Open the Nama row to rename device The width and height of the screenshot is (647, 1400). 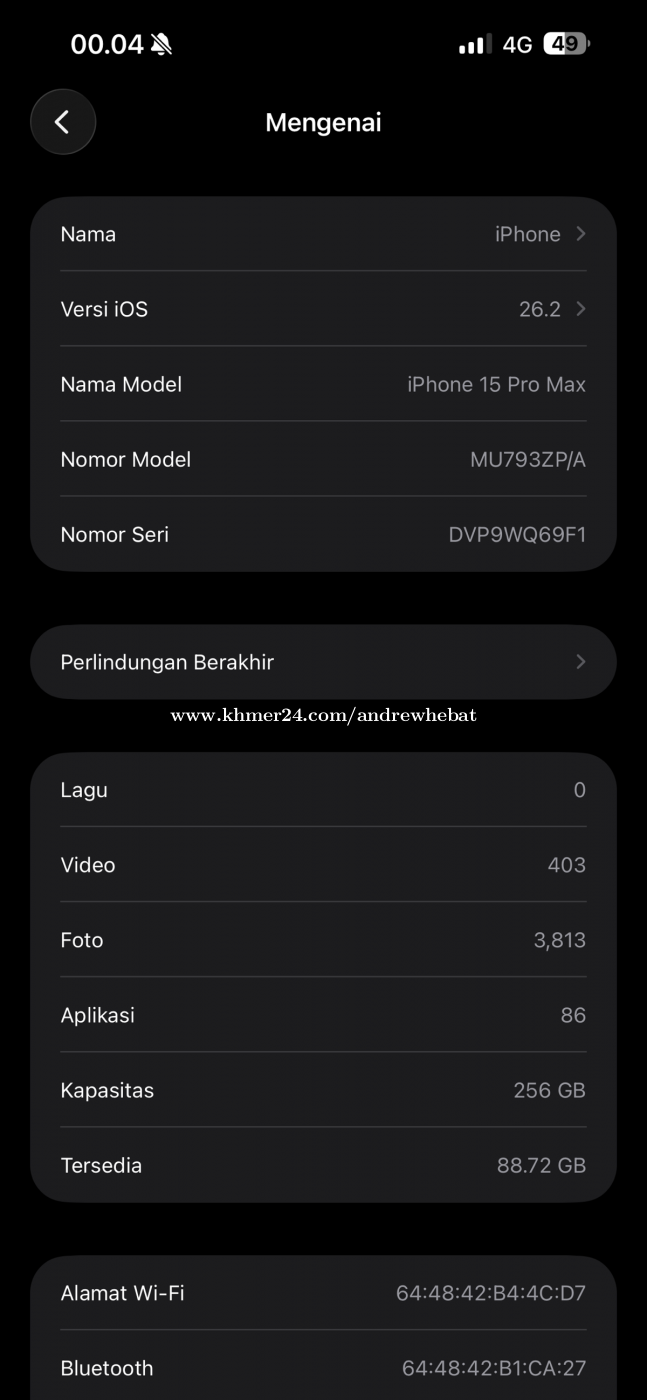[x=323, y=234]
